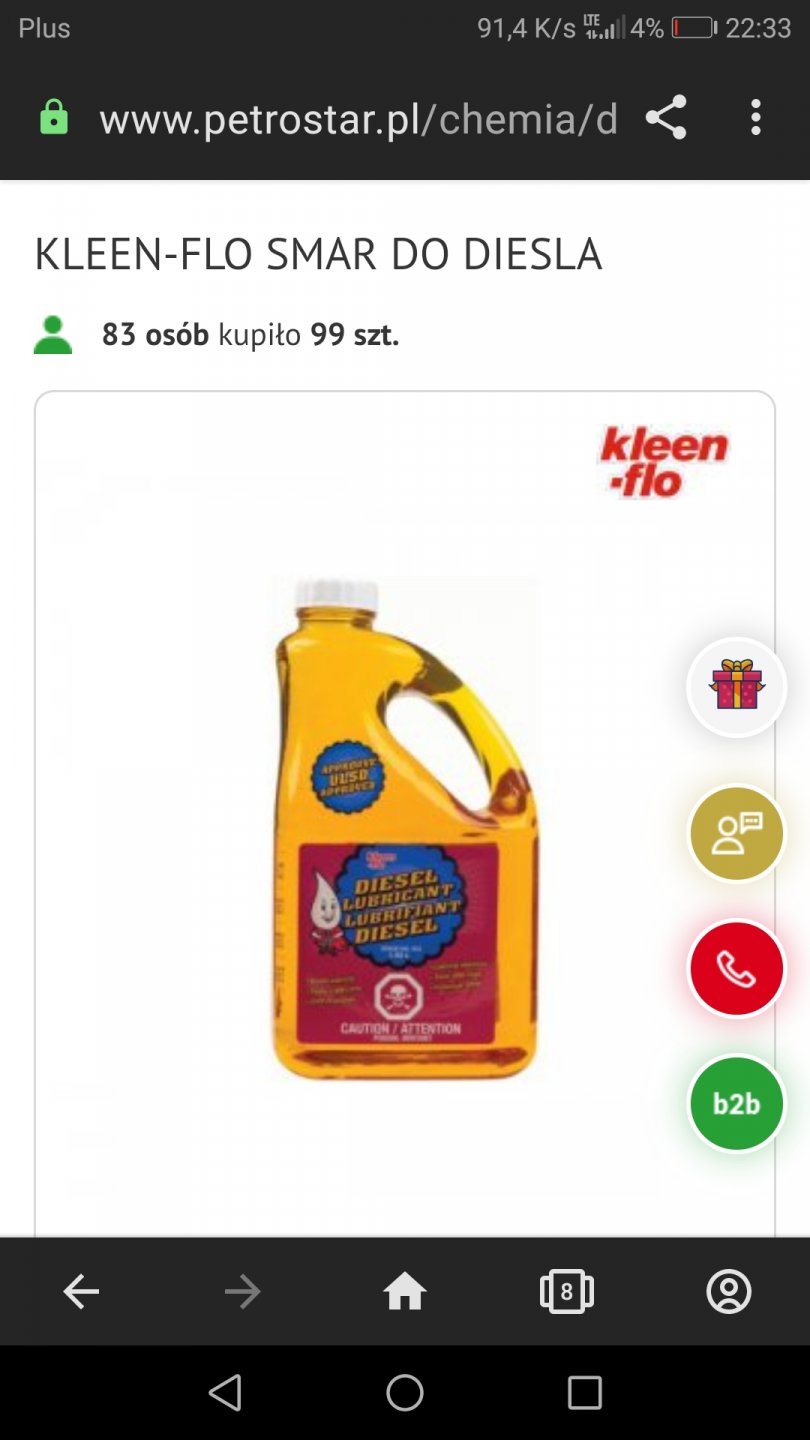This screenshot has height=1440, width=810.
Task: Go back in the browser toolbar
Action: tap(81, 1292)
